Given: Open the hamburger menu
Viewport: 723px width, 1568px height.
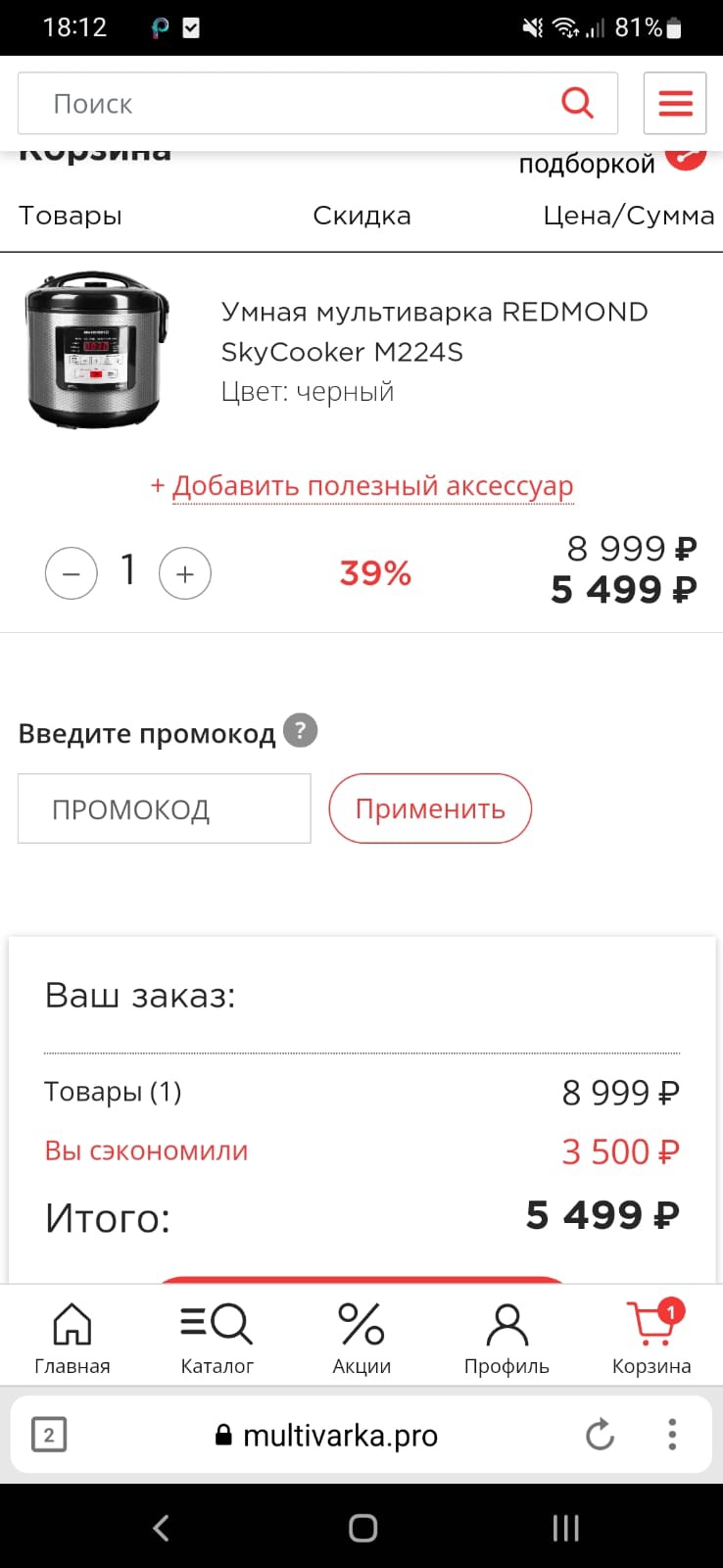Looking at the screenshot, I should pyautogui.click(x=675, y=103).
